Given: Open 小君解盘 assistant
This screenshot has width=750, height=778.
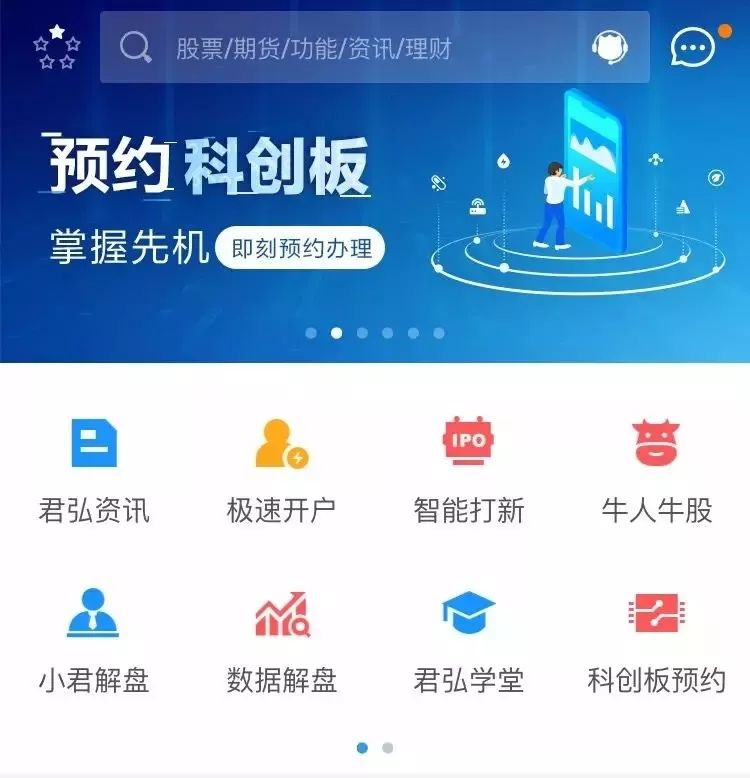Looking at the screenshot, I should (94, 642).
